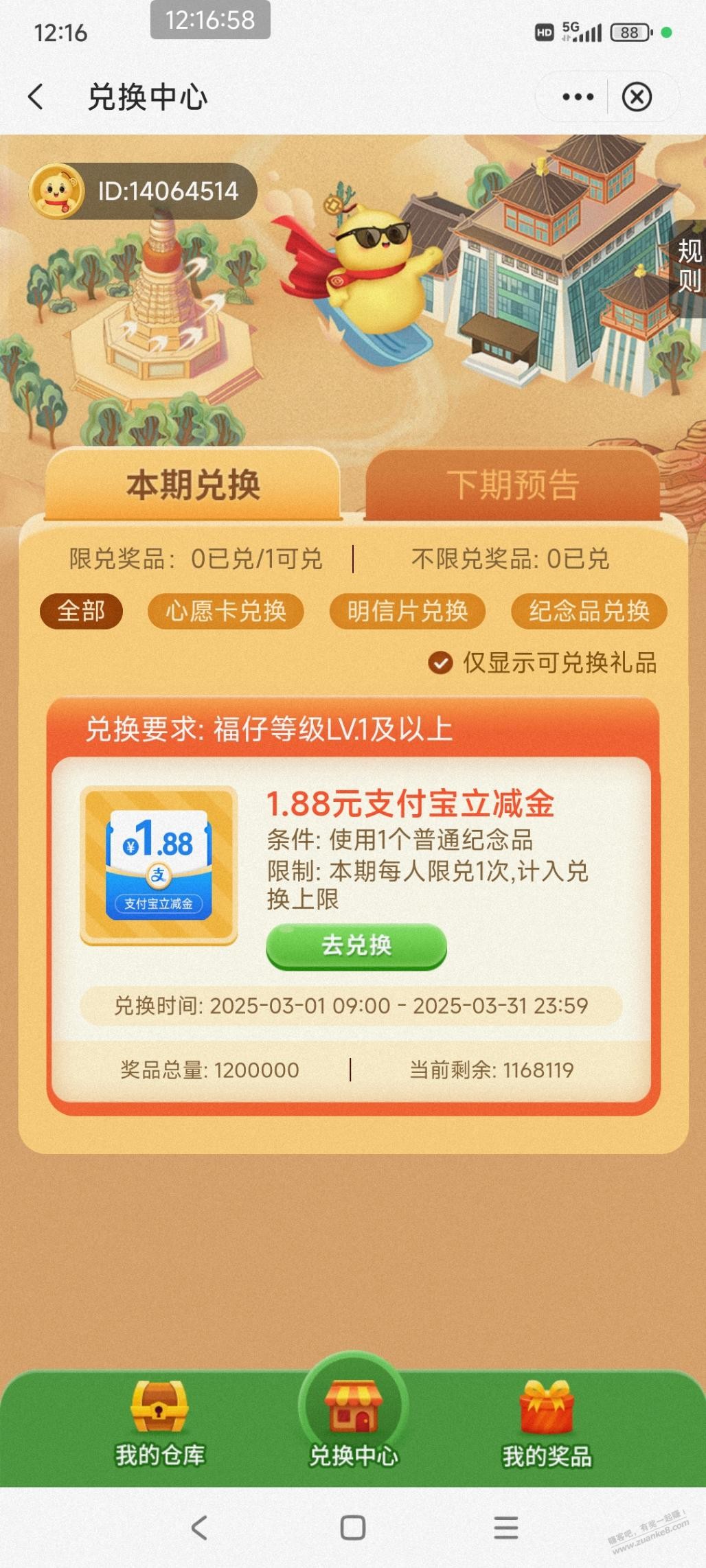Filter by 纪念品兑换
This screenshot has height=1568, width=706.
tap(589, 611)
